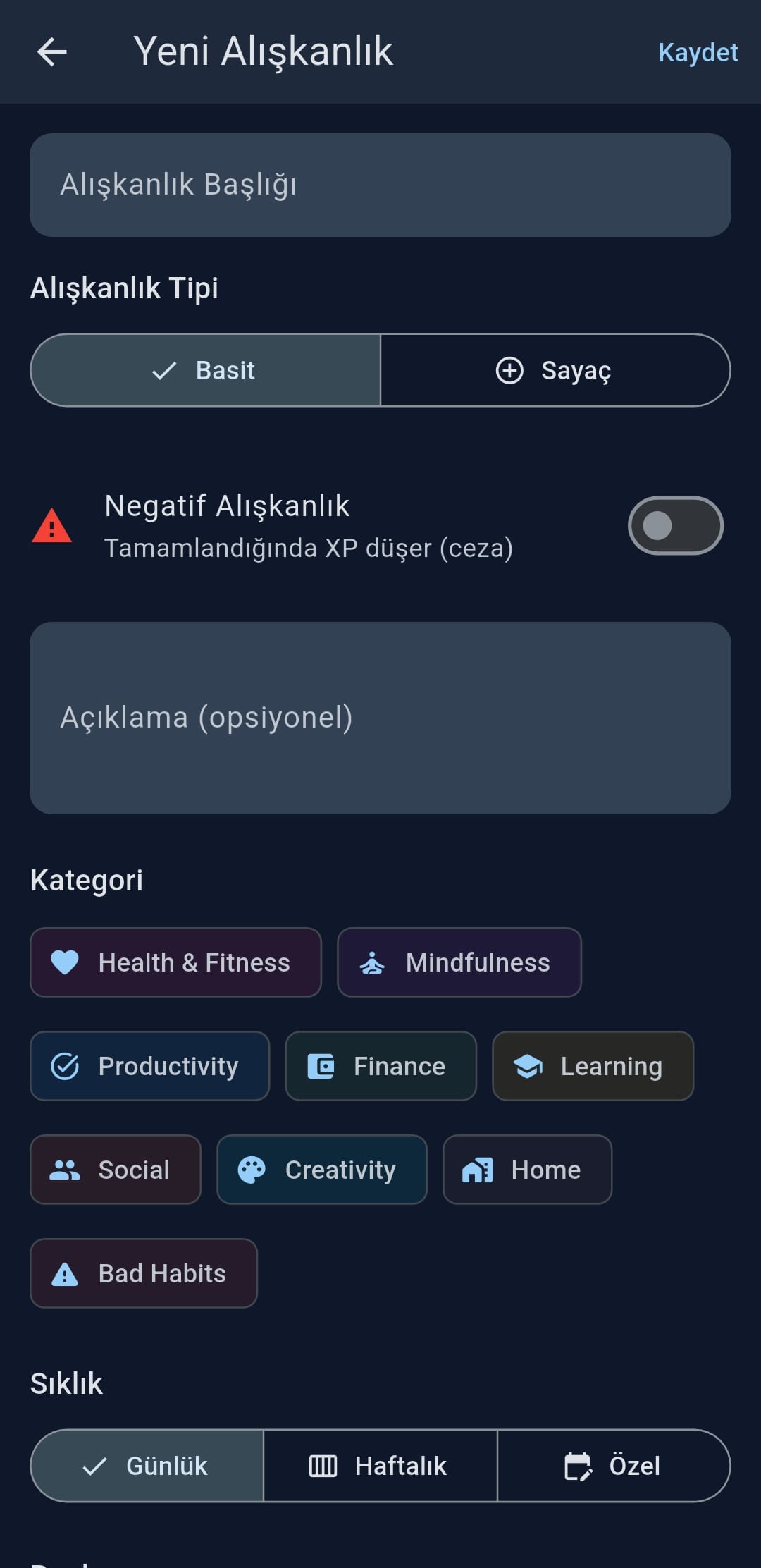The height and width of the screenshot is (1568, 761).
Task: Tap the Açıklama (opsiyonel) text box
Action: (x=380, y=718)
